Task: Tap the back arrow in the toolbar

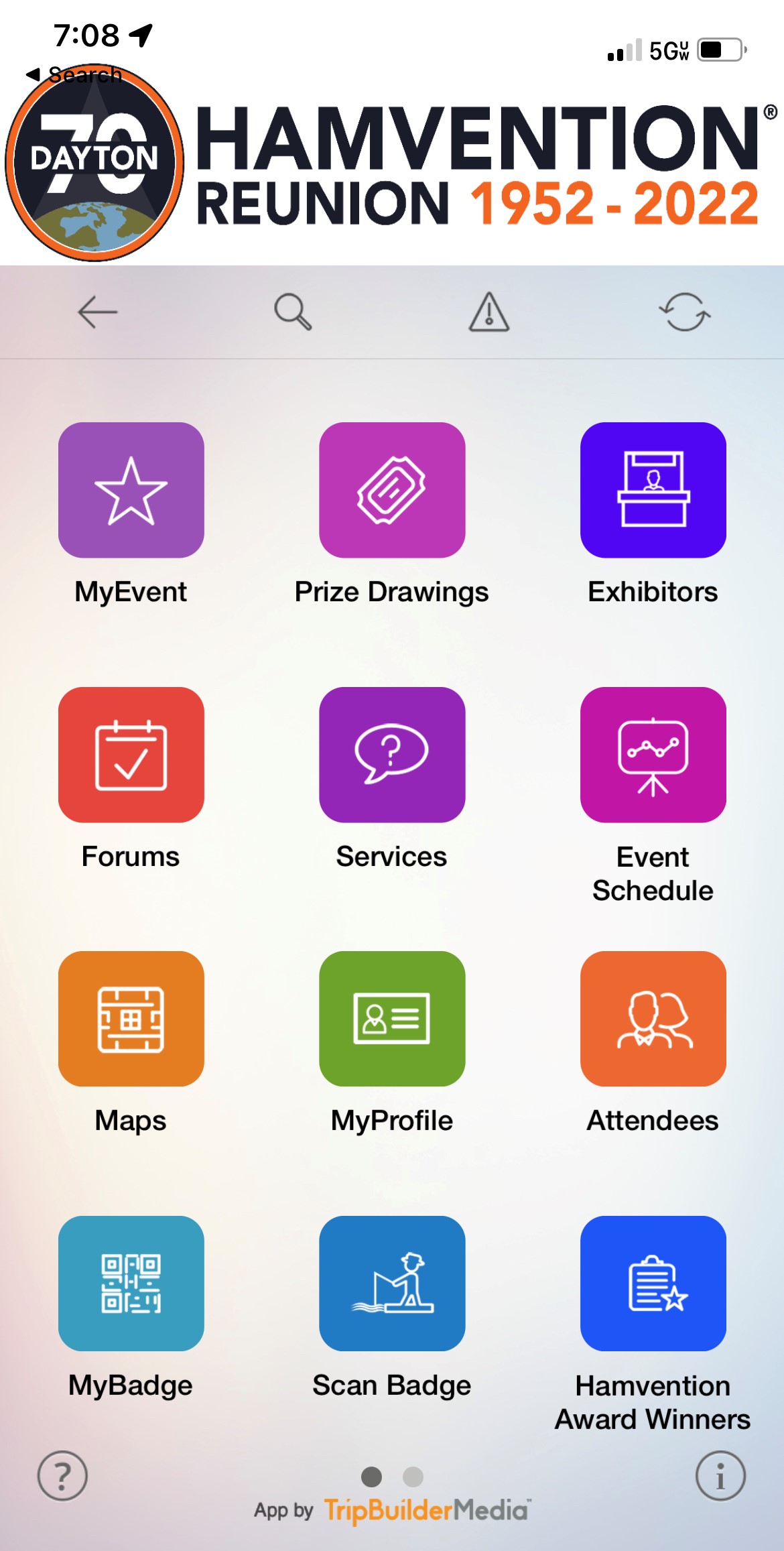Action: [98, 312]
